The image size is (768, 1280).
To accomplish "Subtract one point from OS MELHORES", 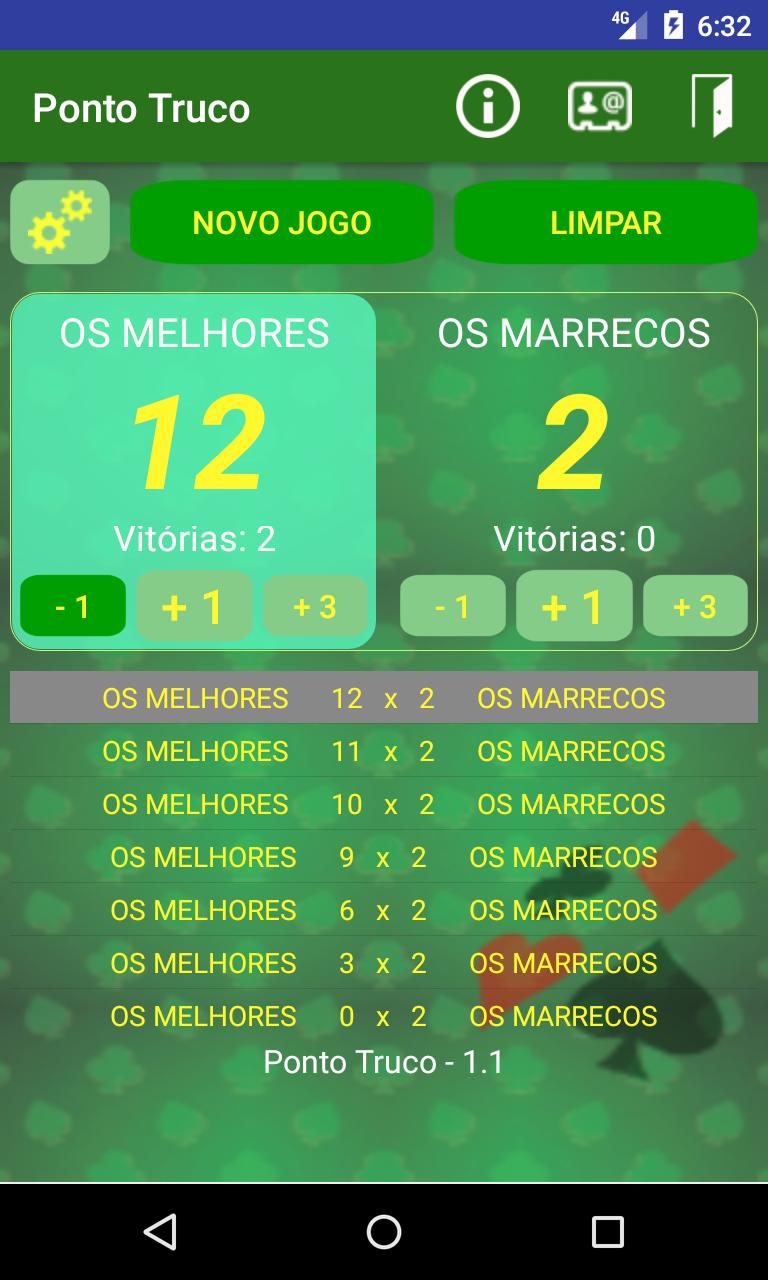I will coord(72,605).
